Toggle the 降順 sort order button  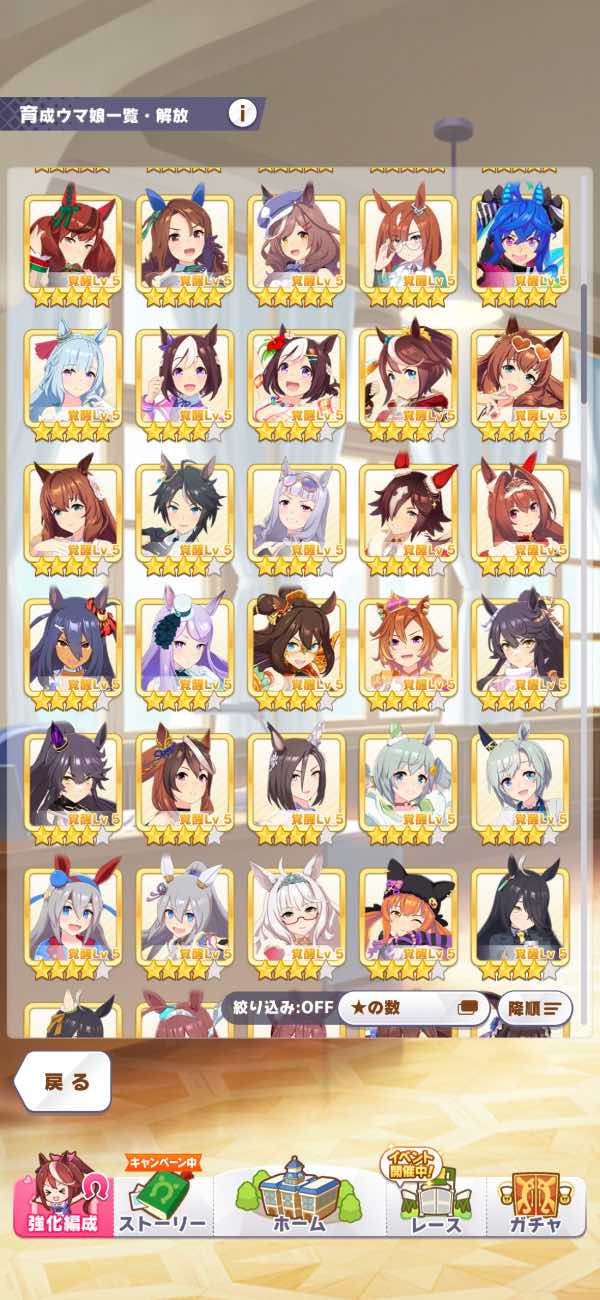click(x=534, y=1007)
